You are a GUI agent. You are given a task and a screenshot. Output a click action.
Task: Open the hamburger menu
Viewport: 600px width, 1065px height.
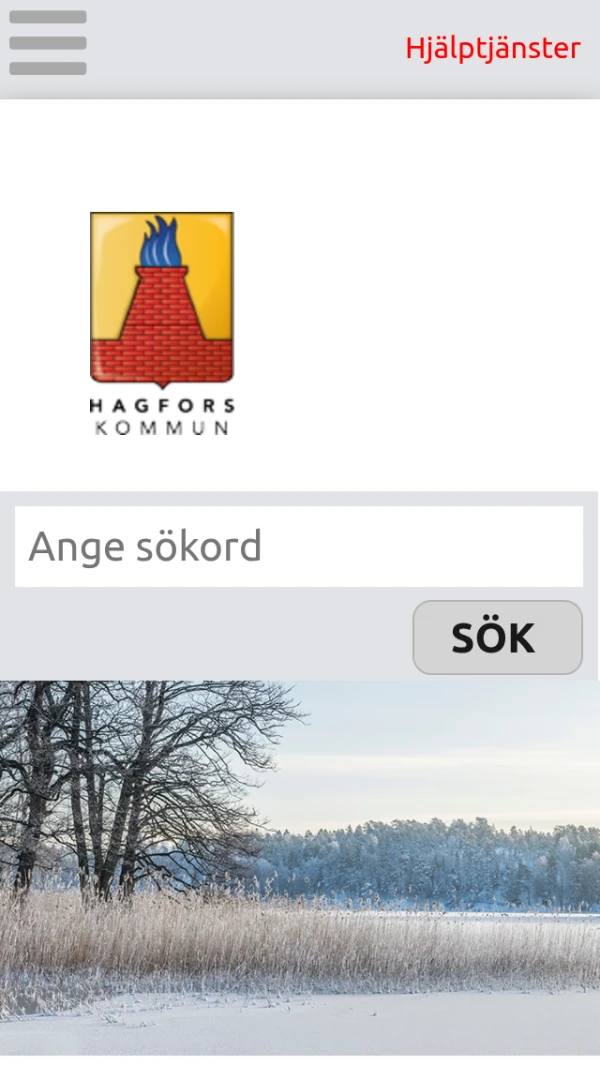48,43
